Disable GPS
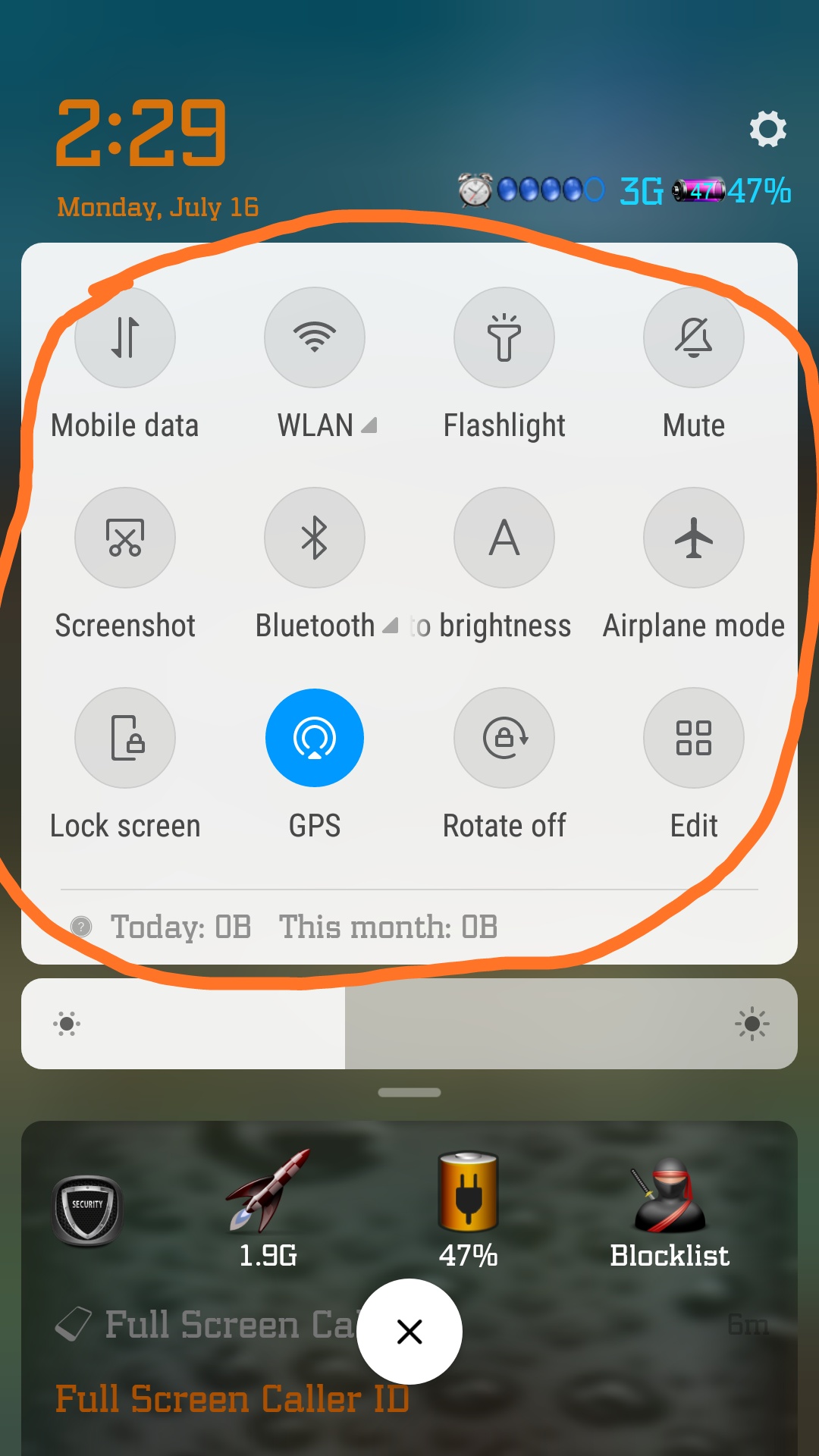819x1456 pixels. (315, 738)
